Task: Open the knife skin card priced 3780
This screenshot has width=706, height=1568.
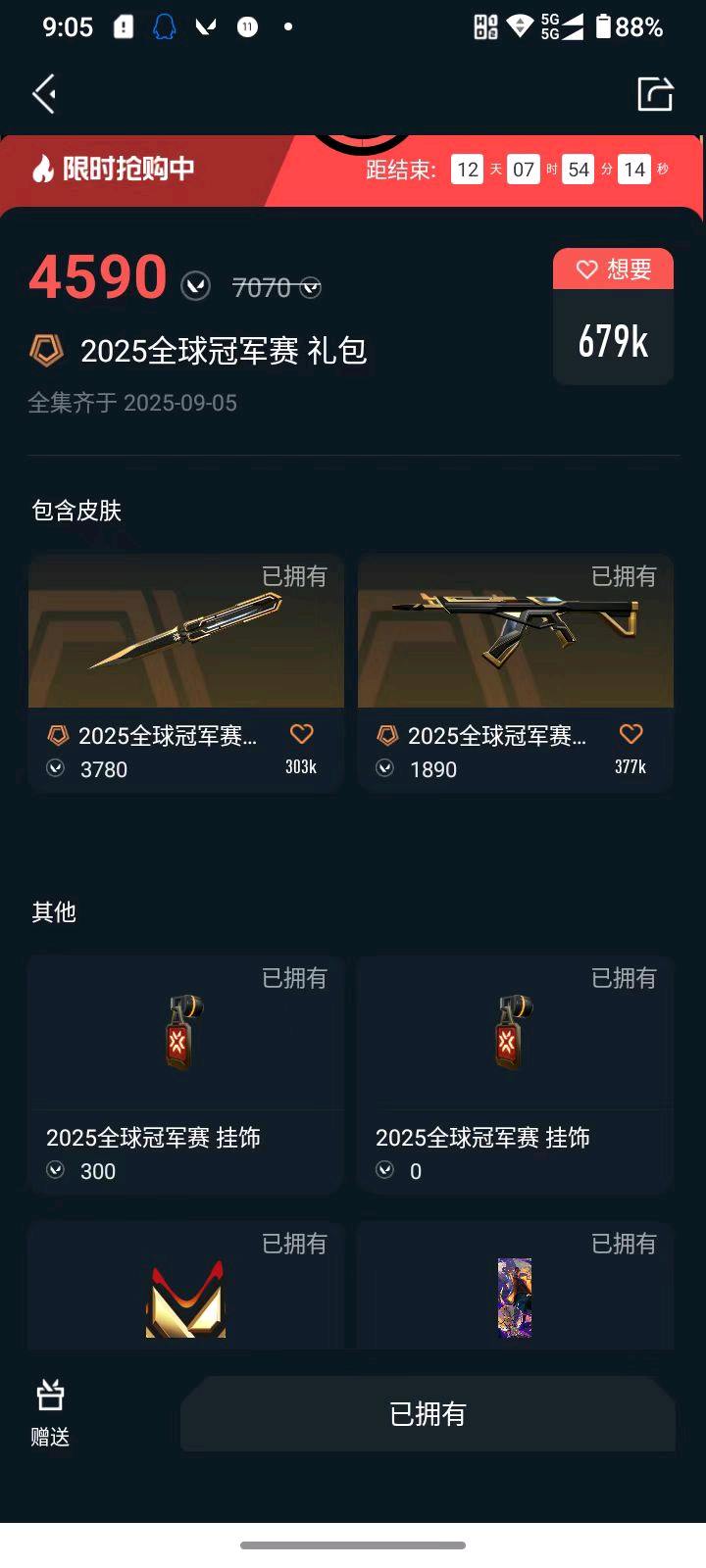Action: 186,632
